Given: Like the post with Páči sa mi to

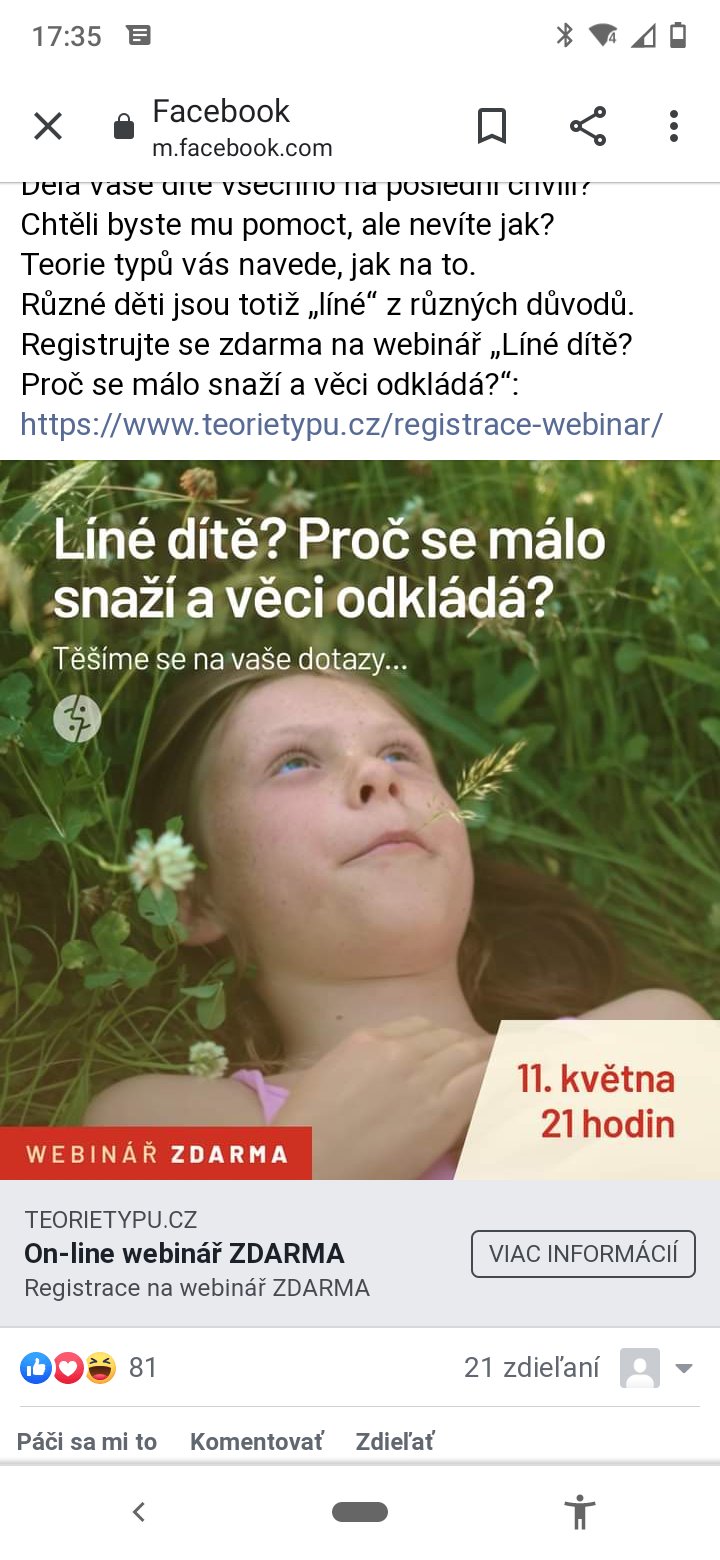Looking at the screenshot, I should point(87,1441).
